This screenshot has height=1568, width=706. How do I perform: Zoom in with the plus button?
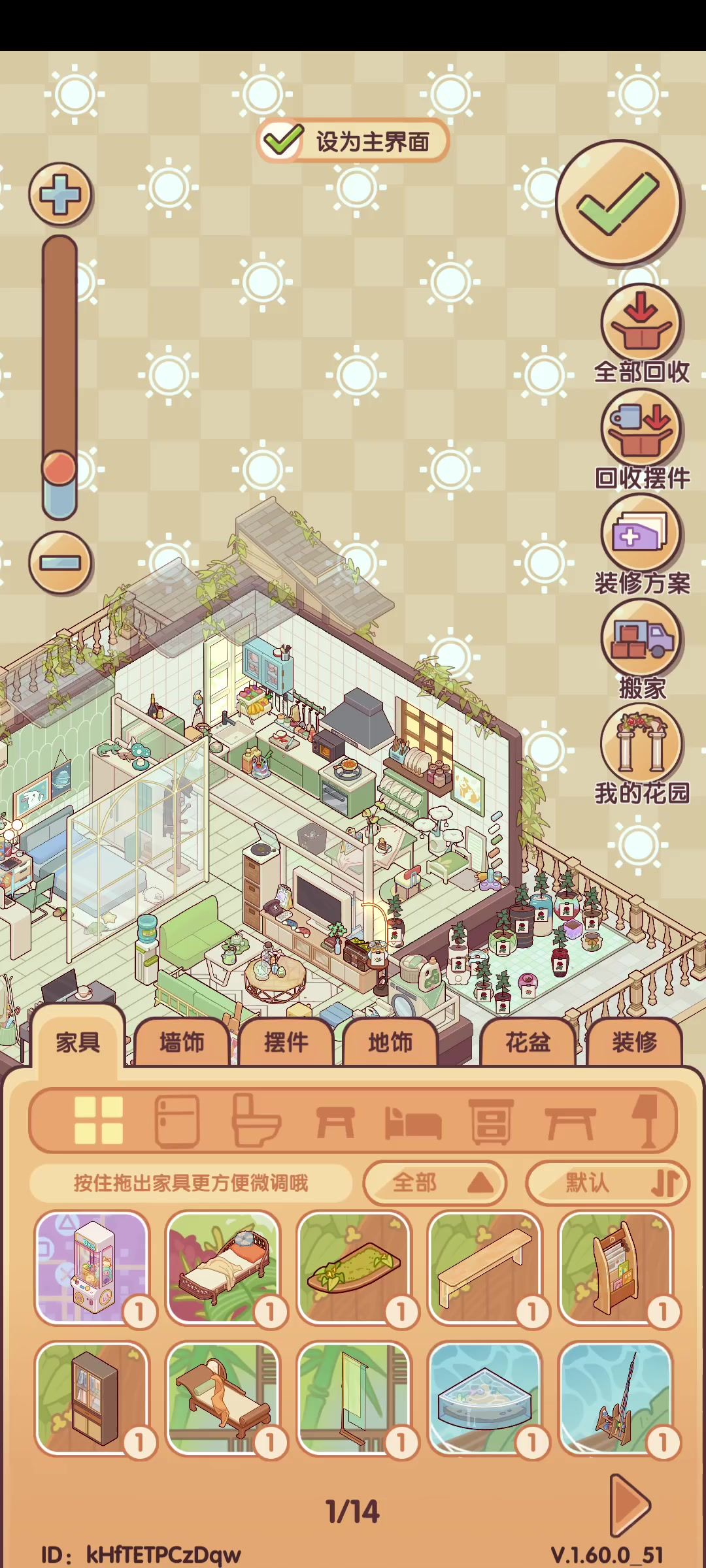tap(60, 194)
